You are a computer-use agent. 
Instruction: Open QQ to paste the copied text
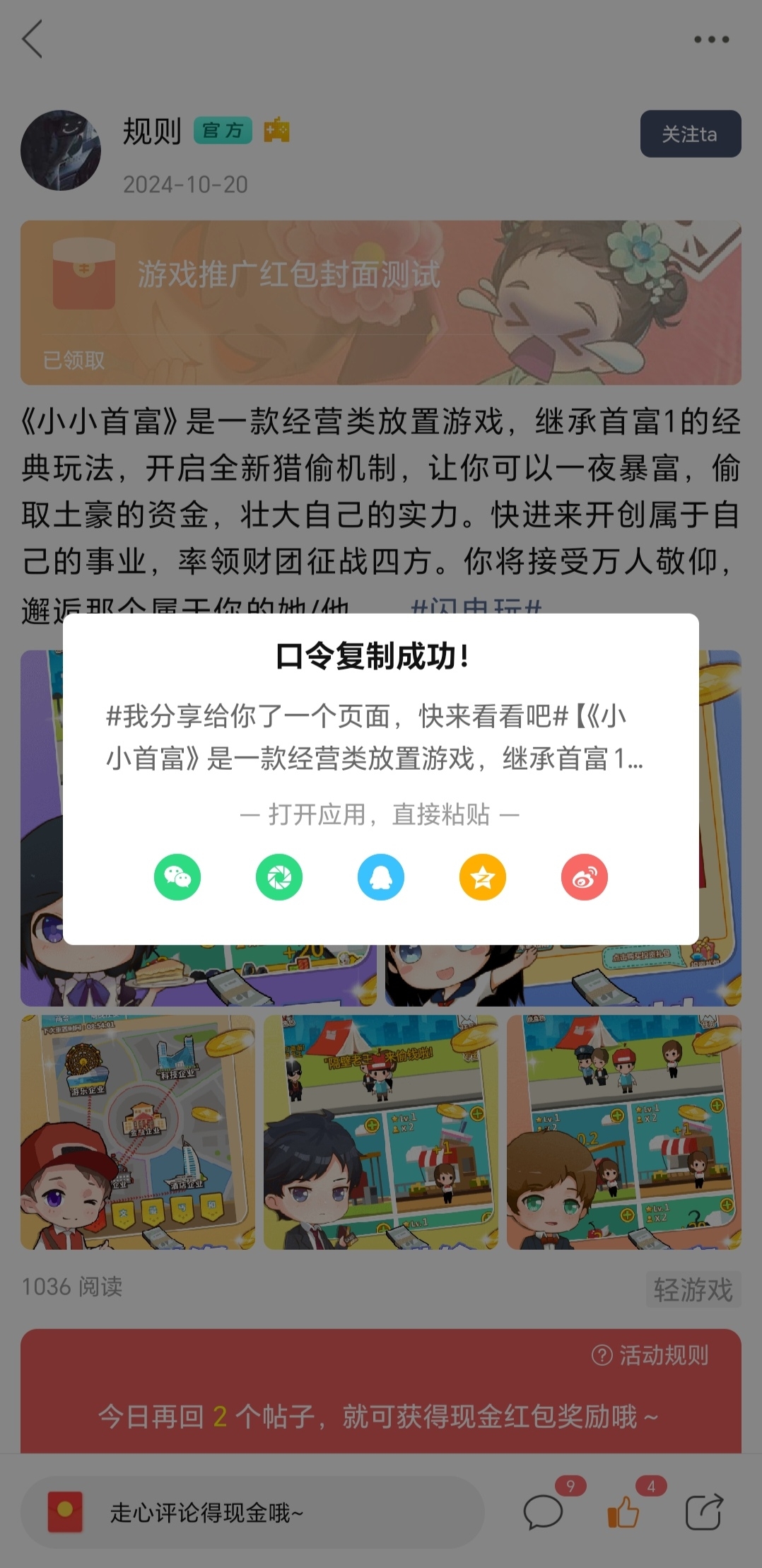tap(381, 877)
